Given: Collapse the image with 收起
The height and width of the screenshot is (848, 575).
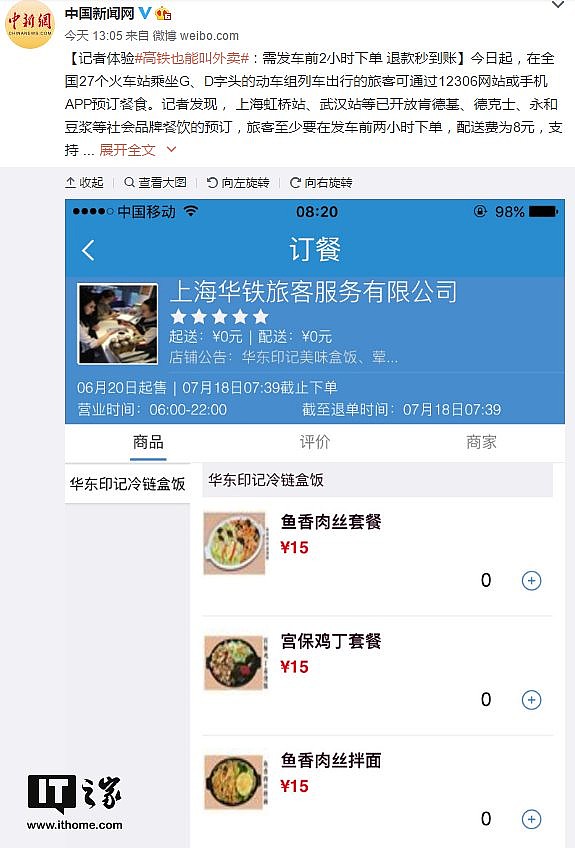Looking at the screenshot, I should 84,183.
